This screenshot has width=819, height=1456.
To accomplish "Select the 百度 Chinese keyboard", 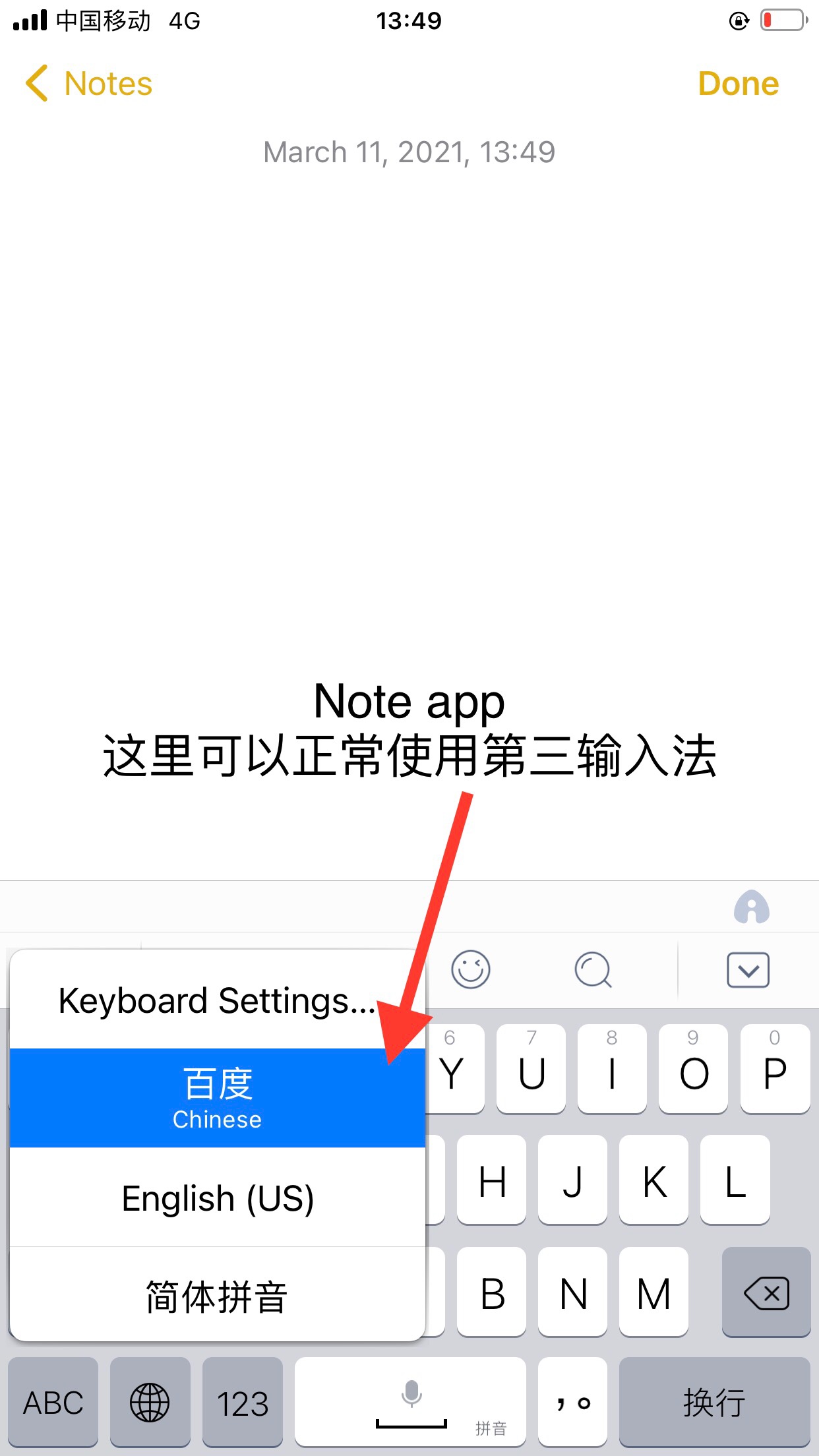I will coord(217,1098).
